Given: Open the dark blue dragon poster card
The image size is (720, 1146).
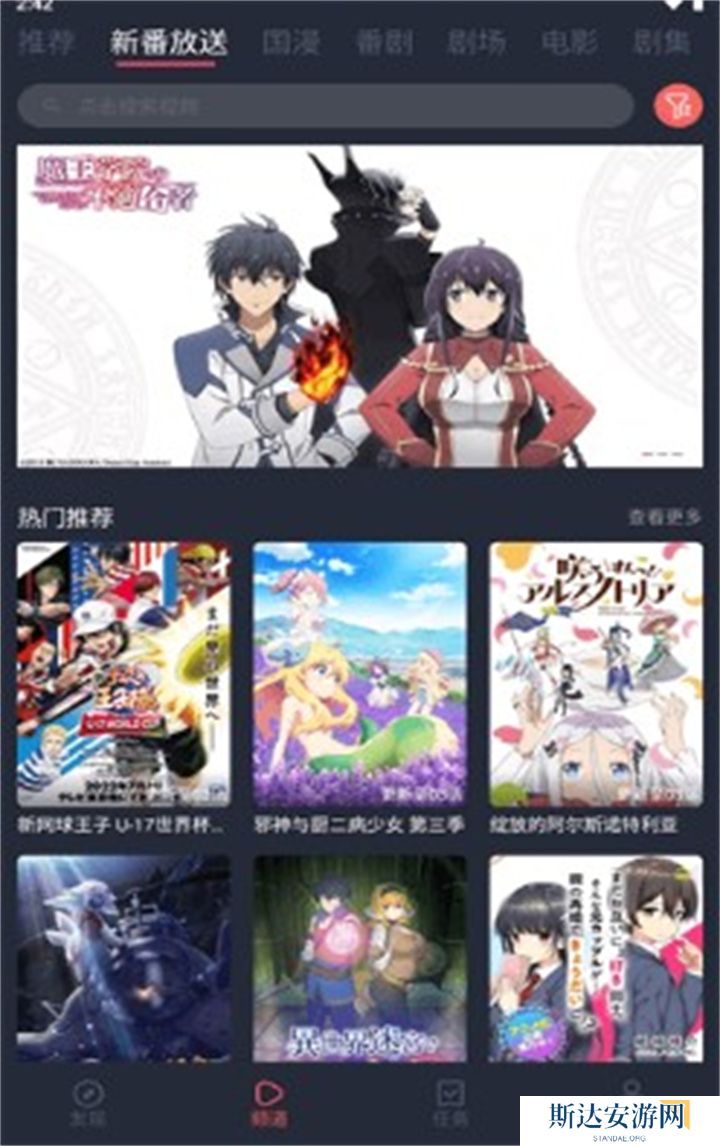Looking at the screenshot, I should tap(123, 957).
